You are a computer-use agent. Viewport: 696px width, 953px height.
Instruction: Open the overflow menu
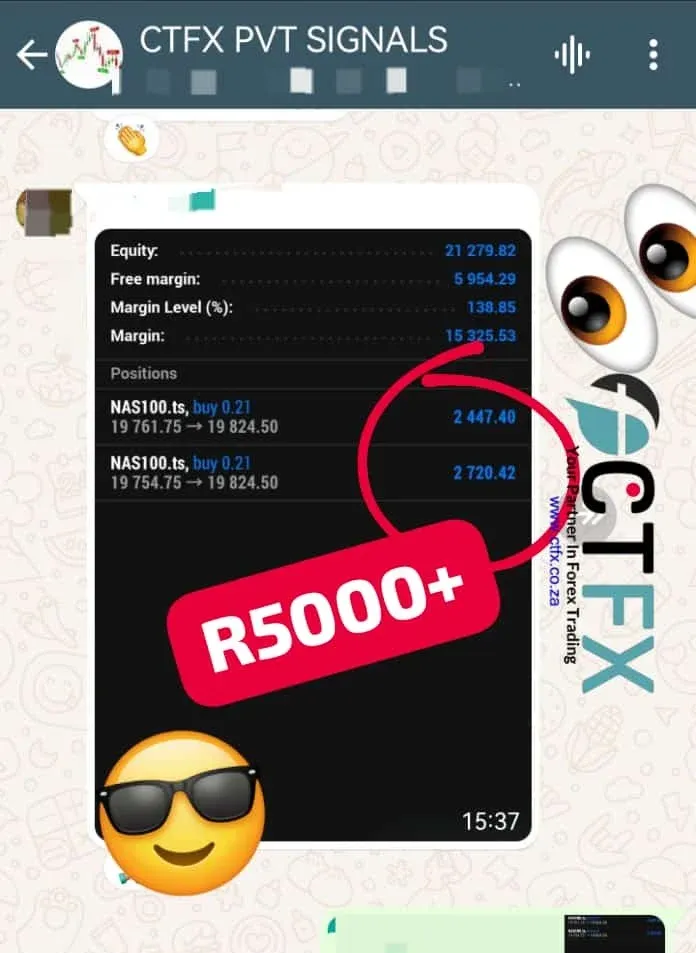pyautogui.click(x=653, y=55)
